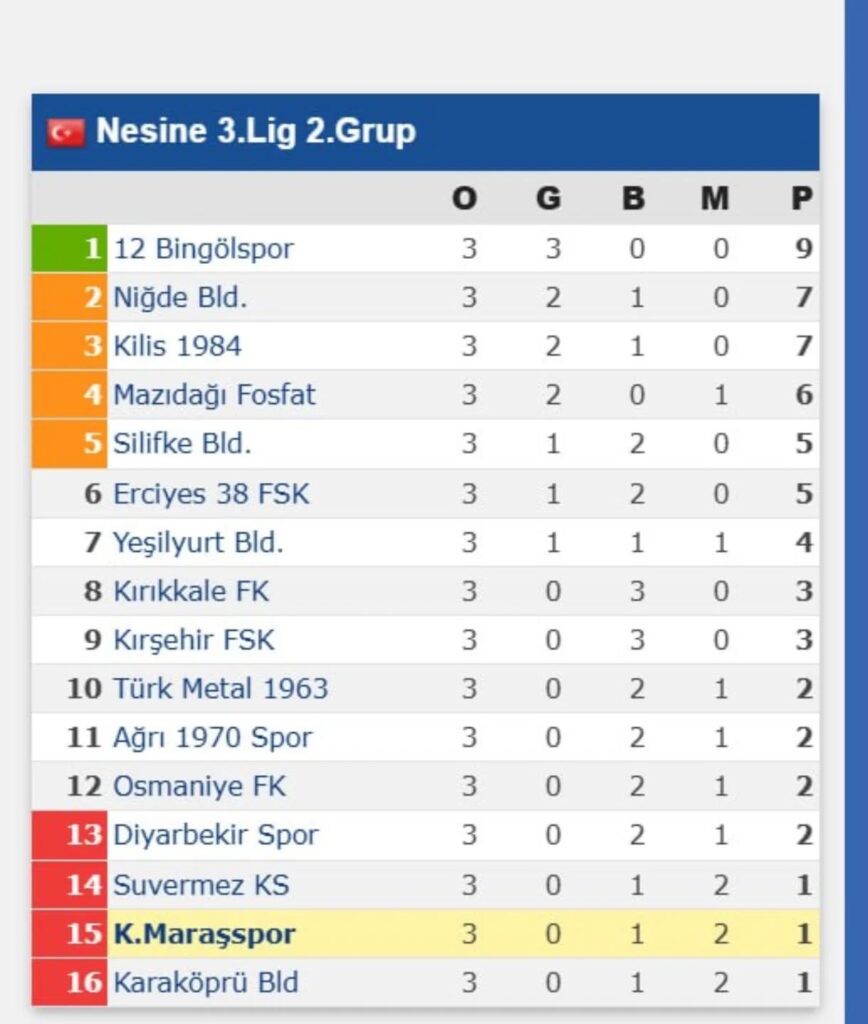Select Niğde Bld. in the standings
This screenshot has height=1024, width=868.
click(180, 297)
